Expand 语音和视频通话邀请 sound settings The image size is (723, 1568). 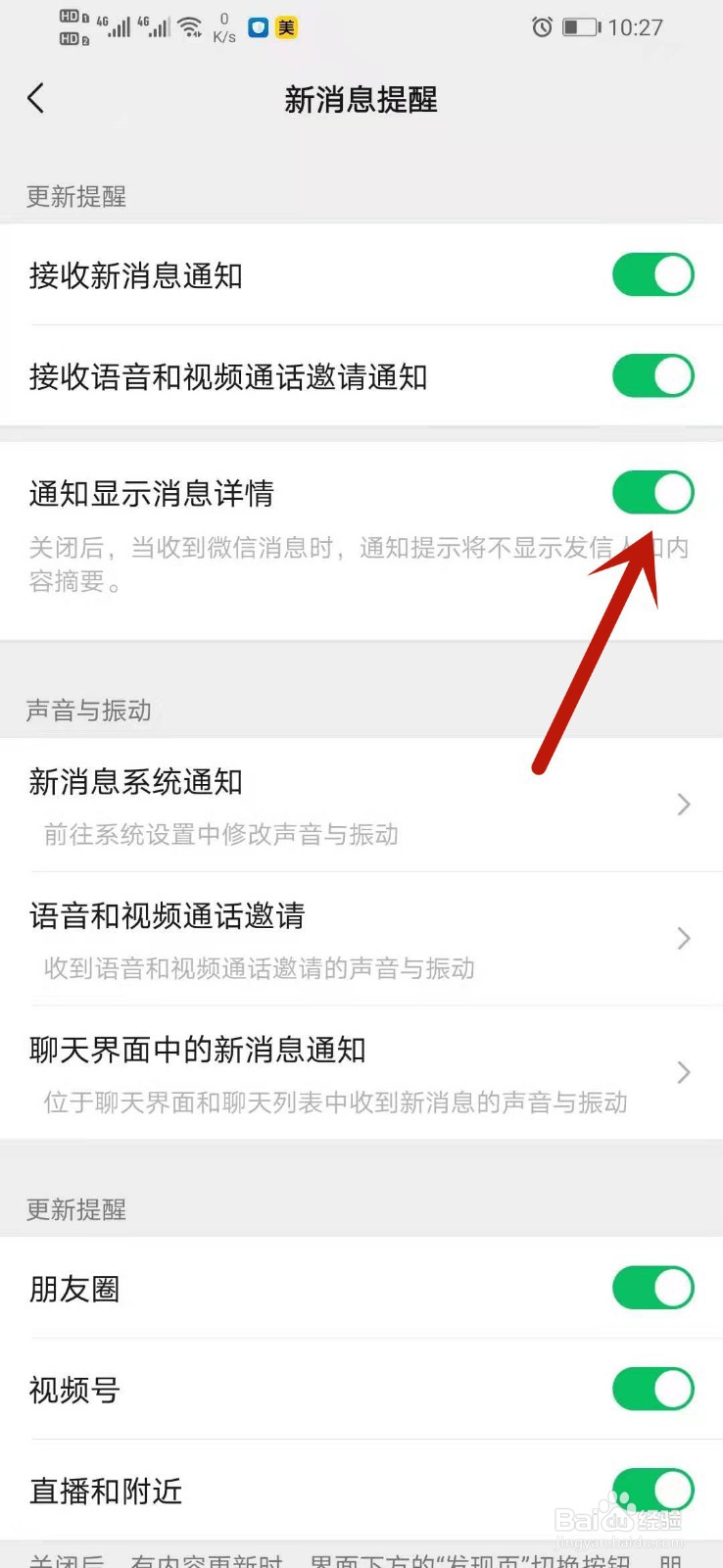pyautogui.click(x=684, y=938)
